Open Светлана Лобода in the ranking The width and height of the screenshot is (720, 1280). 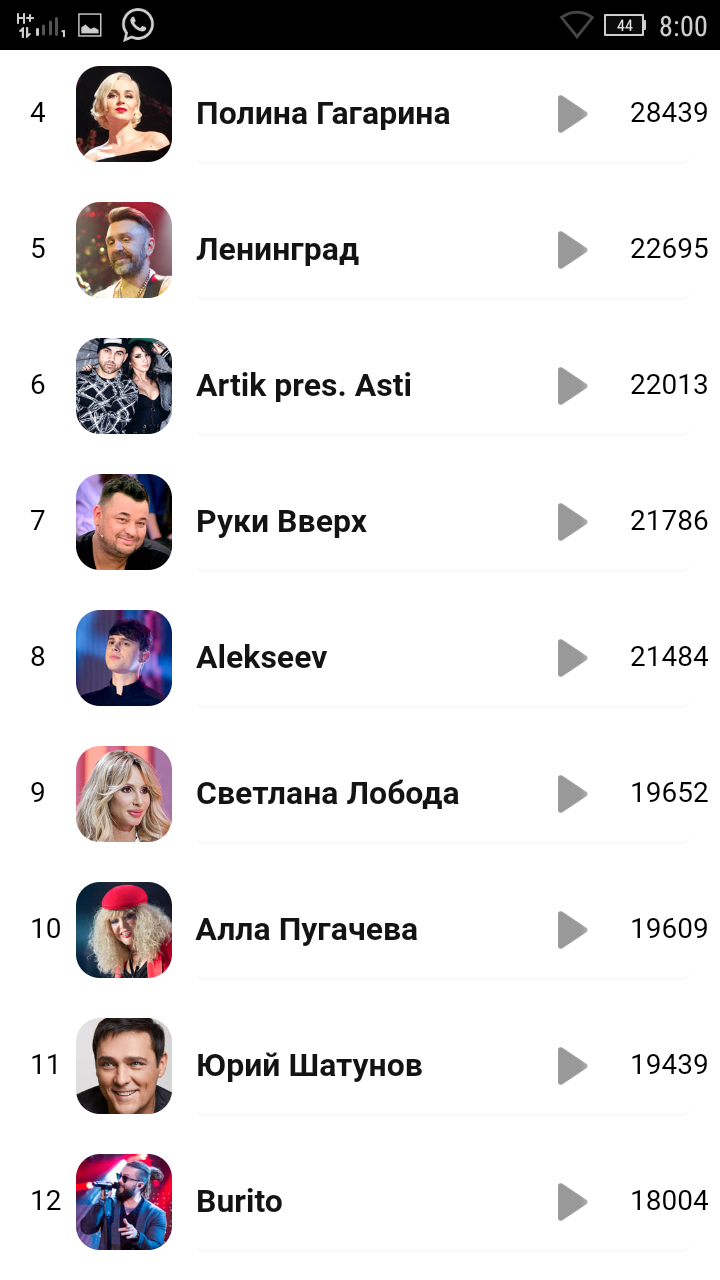click(327, 794)
